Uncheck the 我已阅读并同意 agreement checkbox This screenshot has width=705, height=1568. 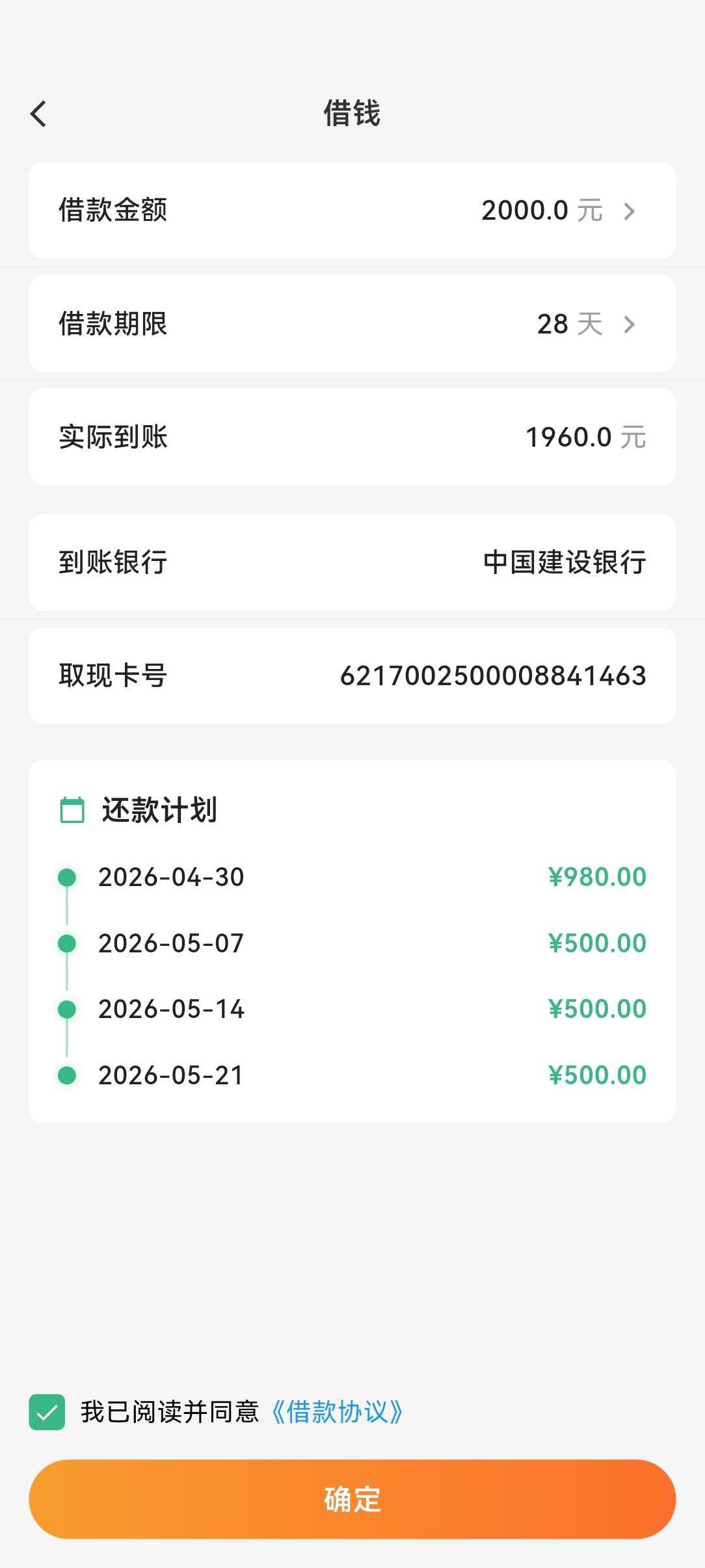point(47,1412)
